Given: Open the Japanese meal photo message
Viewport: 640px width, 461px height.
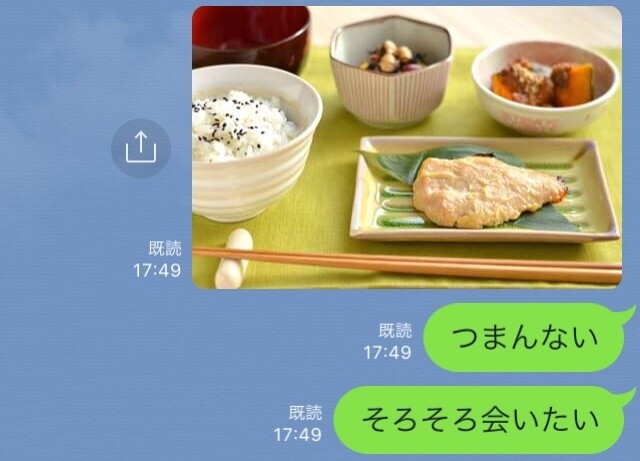Looking at the screenshot, I should [406, 147].
